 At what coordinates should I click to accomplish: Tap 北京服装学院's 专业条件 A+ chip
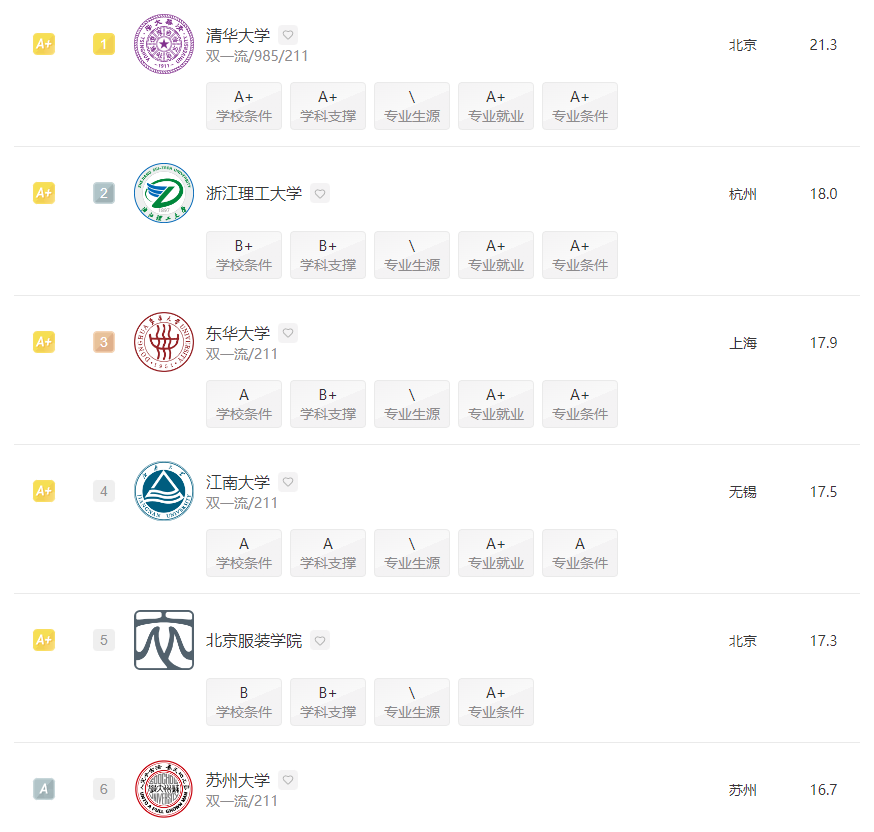click(496, 702)
